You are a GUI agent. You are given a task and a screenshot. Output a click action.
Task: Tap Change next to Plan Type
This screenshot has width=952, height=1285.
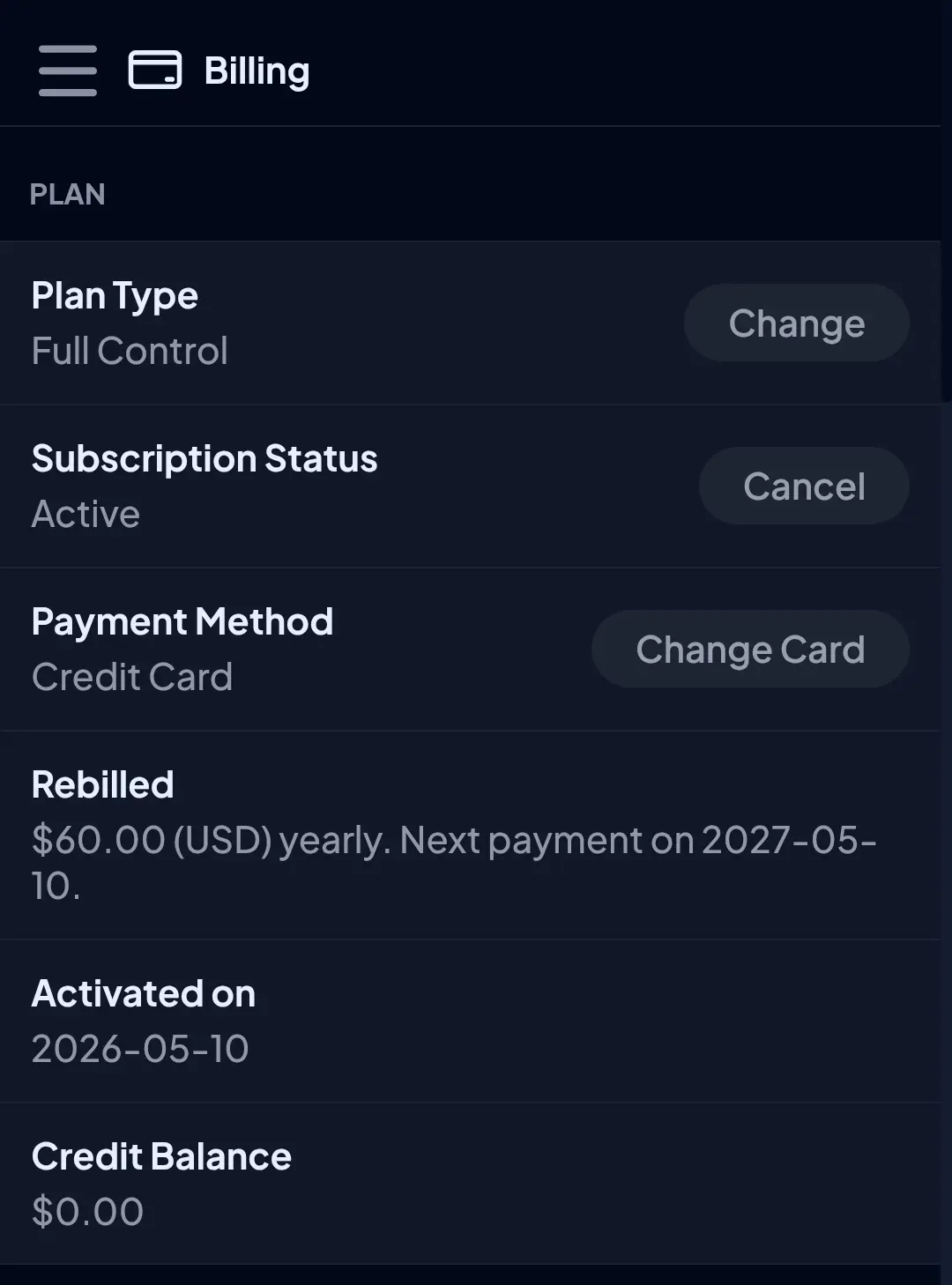coord(796,323)
